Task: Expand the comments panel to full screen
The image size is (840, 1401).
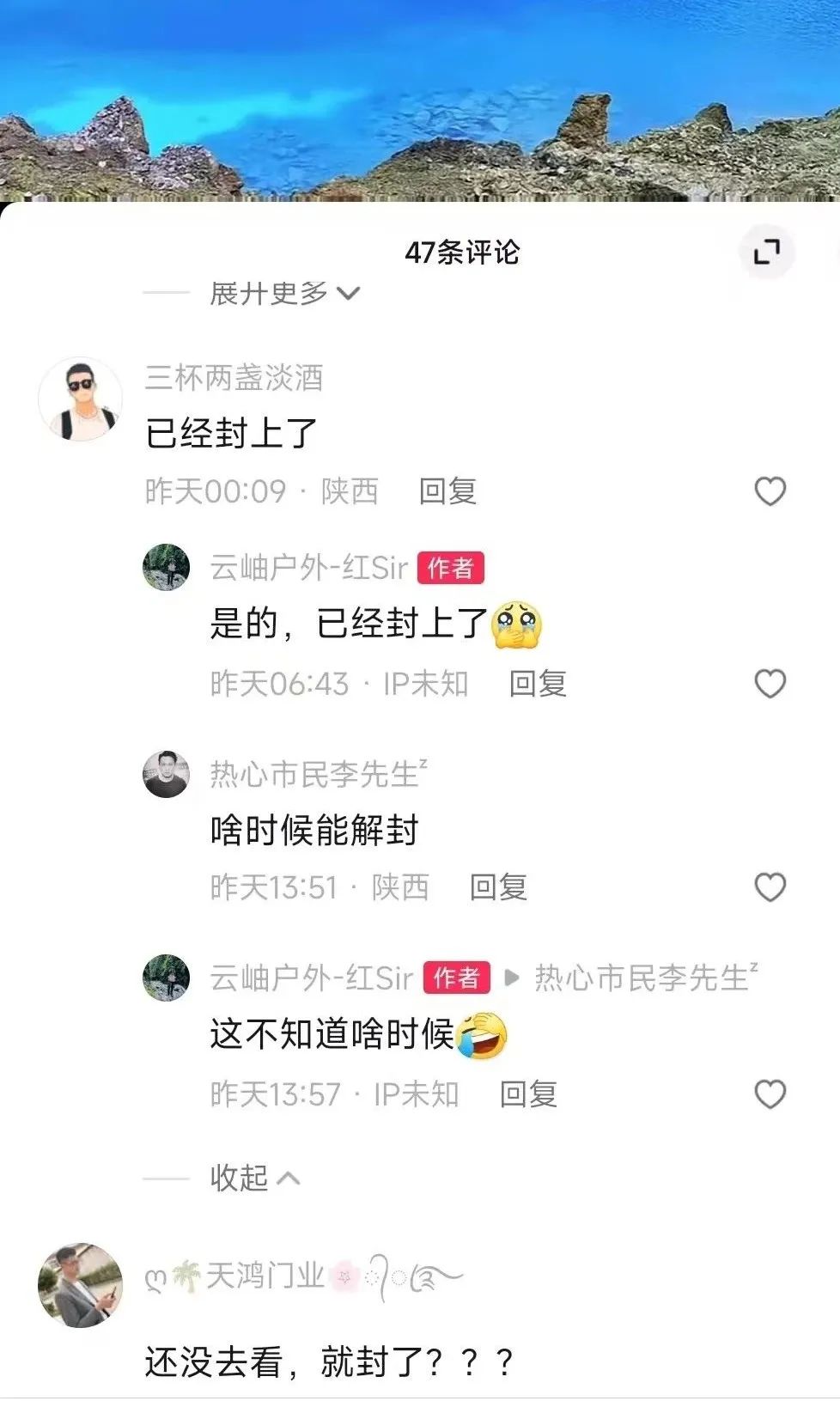Action: (x=766, y=253)
